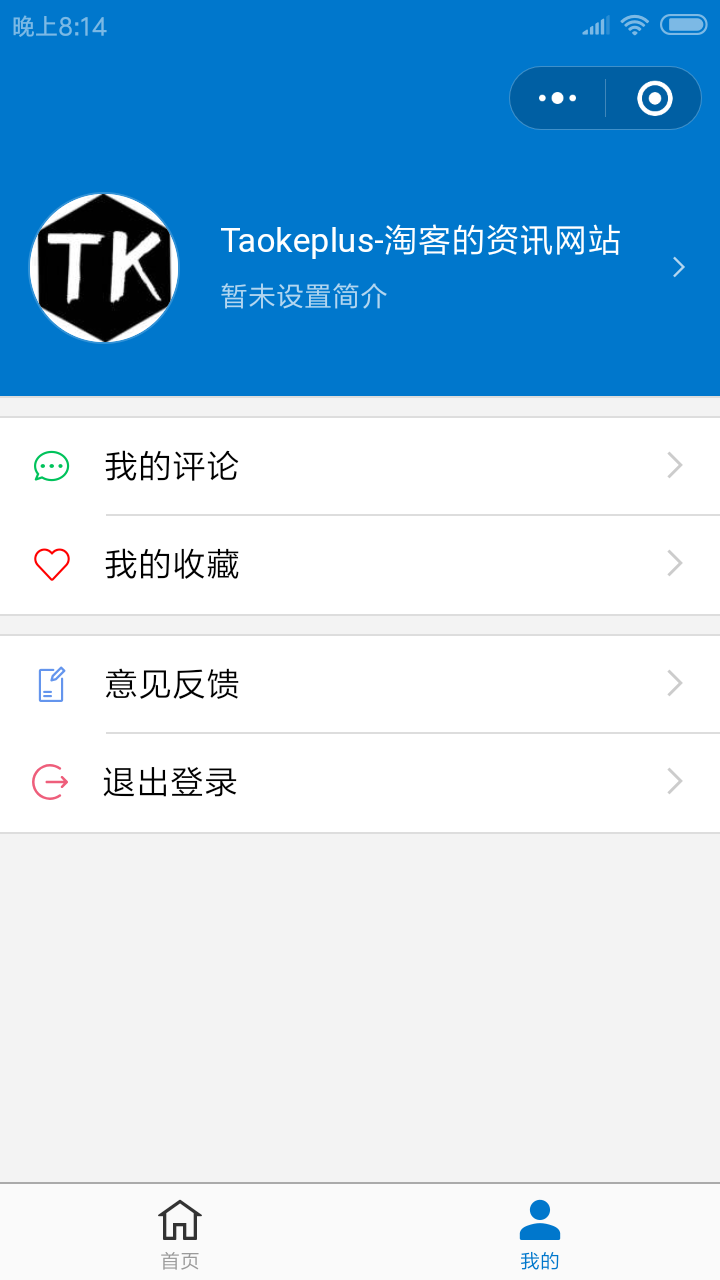Select the 我的 (Mine) tab

540,1233
